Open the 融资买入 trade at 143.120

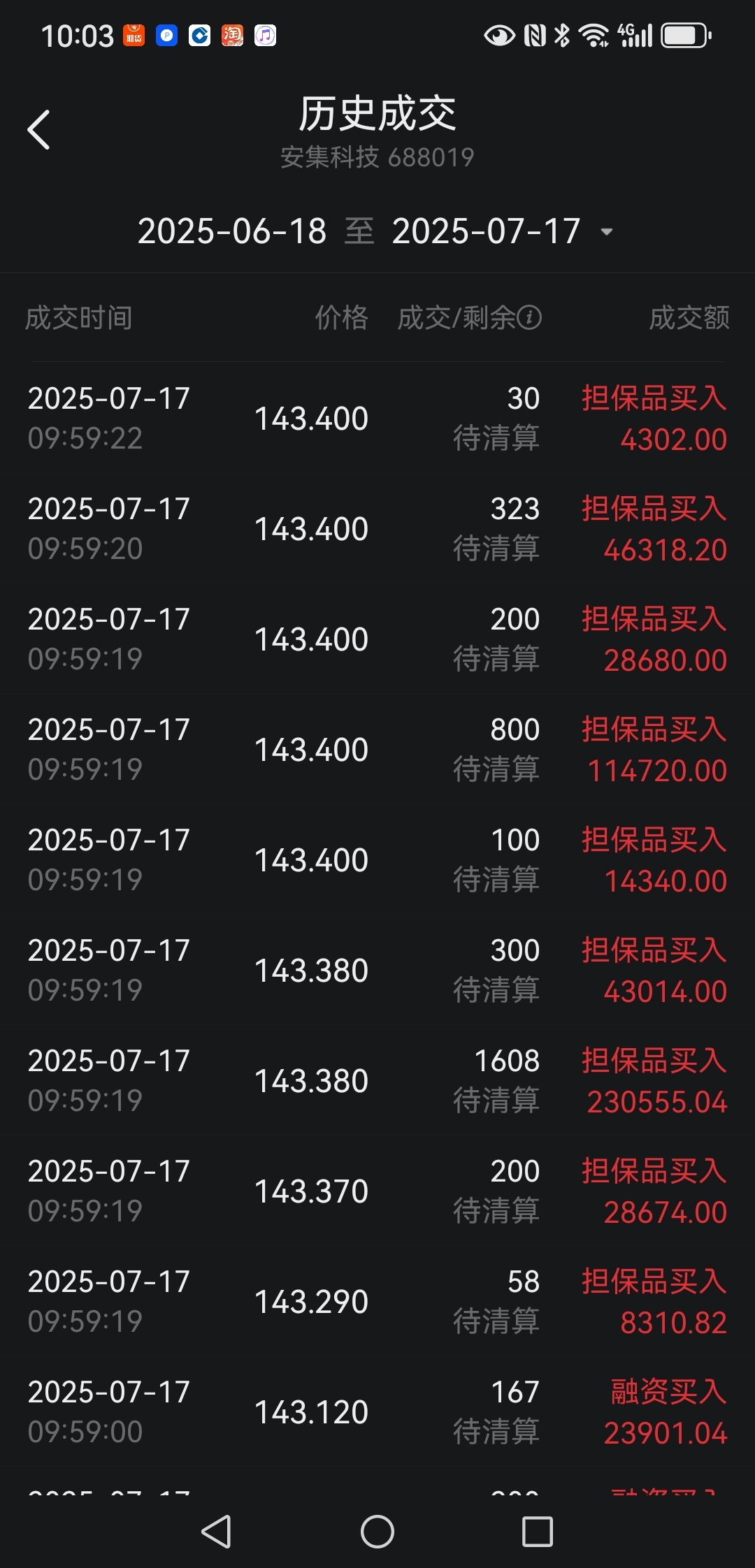[377, 1411]
